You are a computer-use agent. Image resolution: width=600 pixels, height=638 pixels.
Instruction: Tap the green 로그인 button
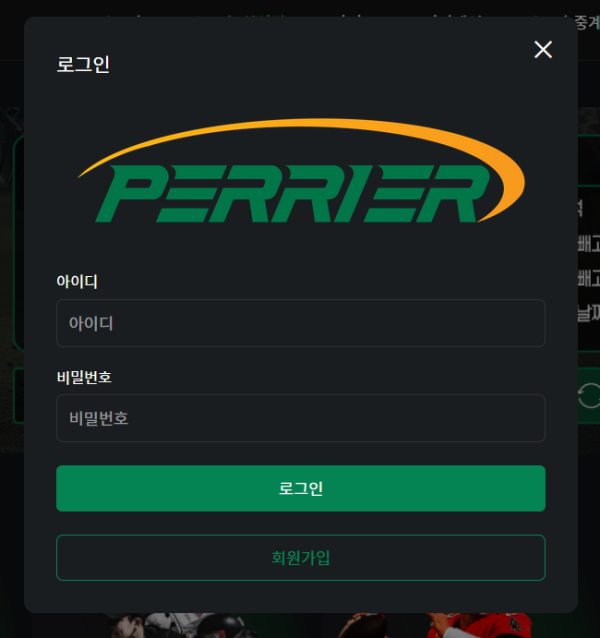pos(300,488)
